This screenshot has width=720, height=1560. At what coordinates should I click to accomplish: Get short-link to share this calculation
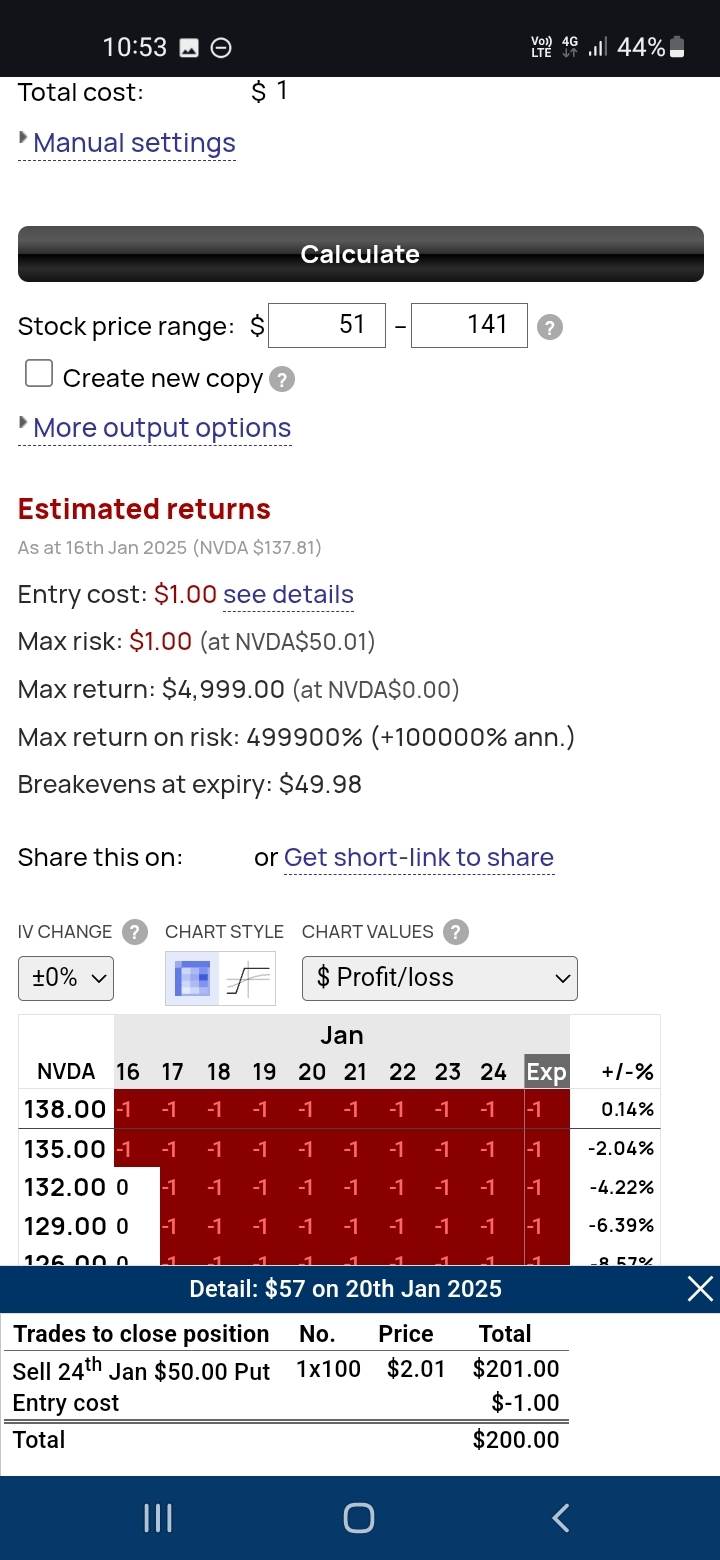pyautogui.click(x=418, y=858)
